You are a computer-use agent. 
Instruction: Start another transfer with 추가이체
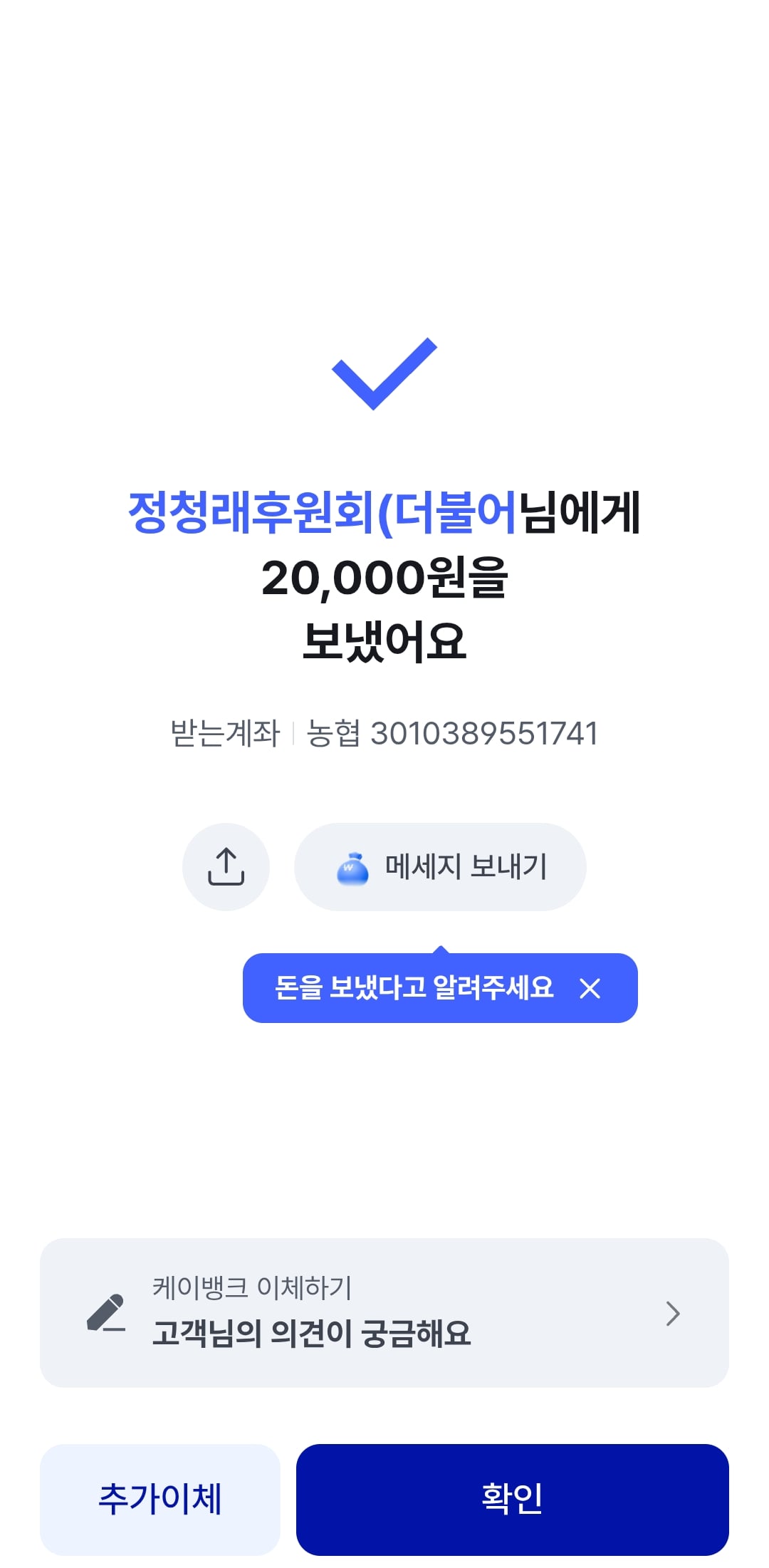(x=160, y=1500)
